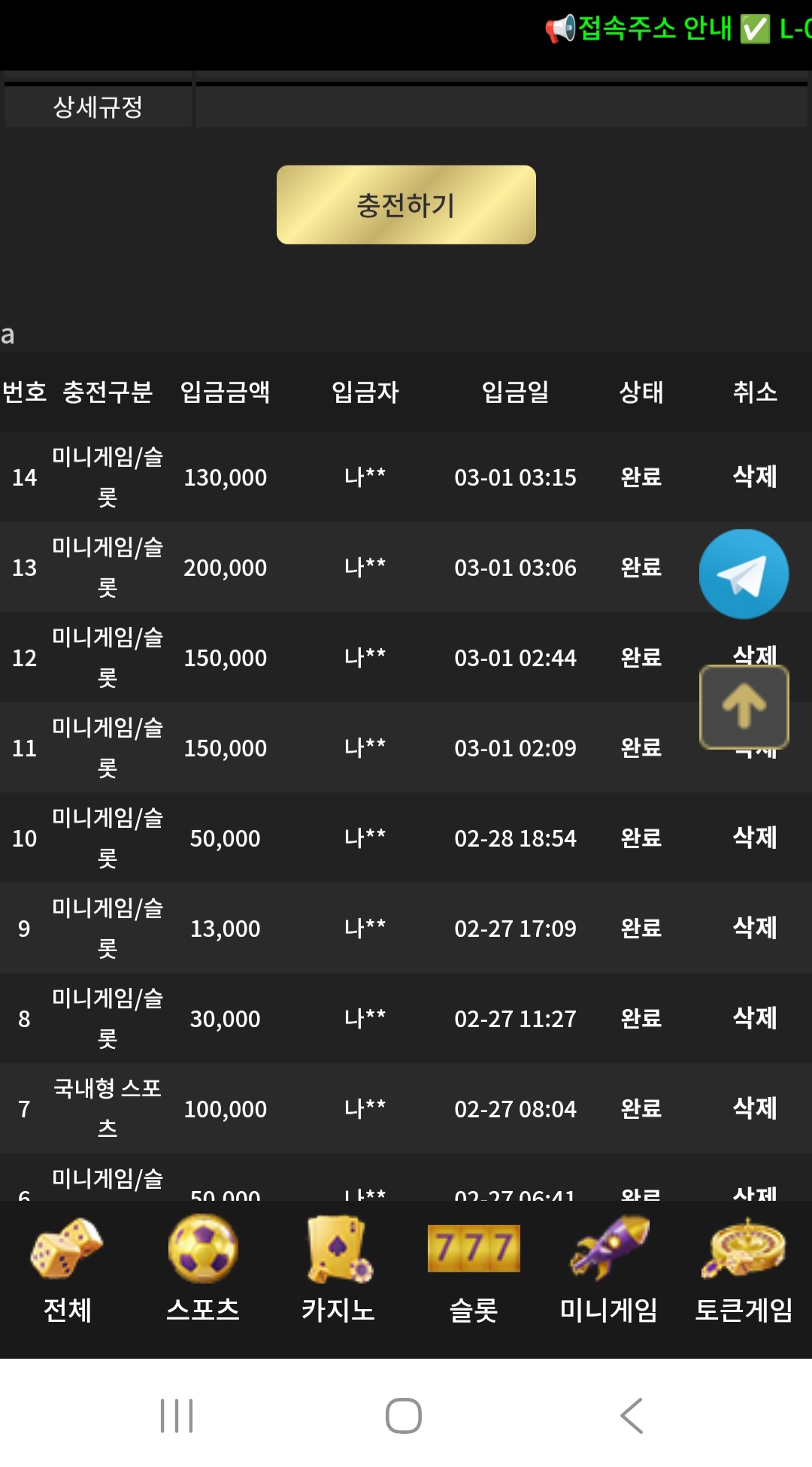Delete deposit entry number 9
The image size is (812, 1467).
pyautogui.click(x=754, y=927)
